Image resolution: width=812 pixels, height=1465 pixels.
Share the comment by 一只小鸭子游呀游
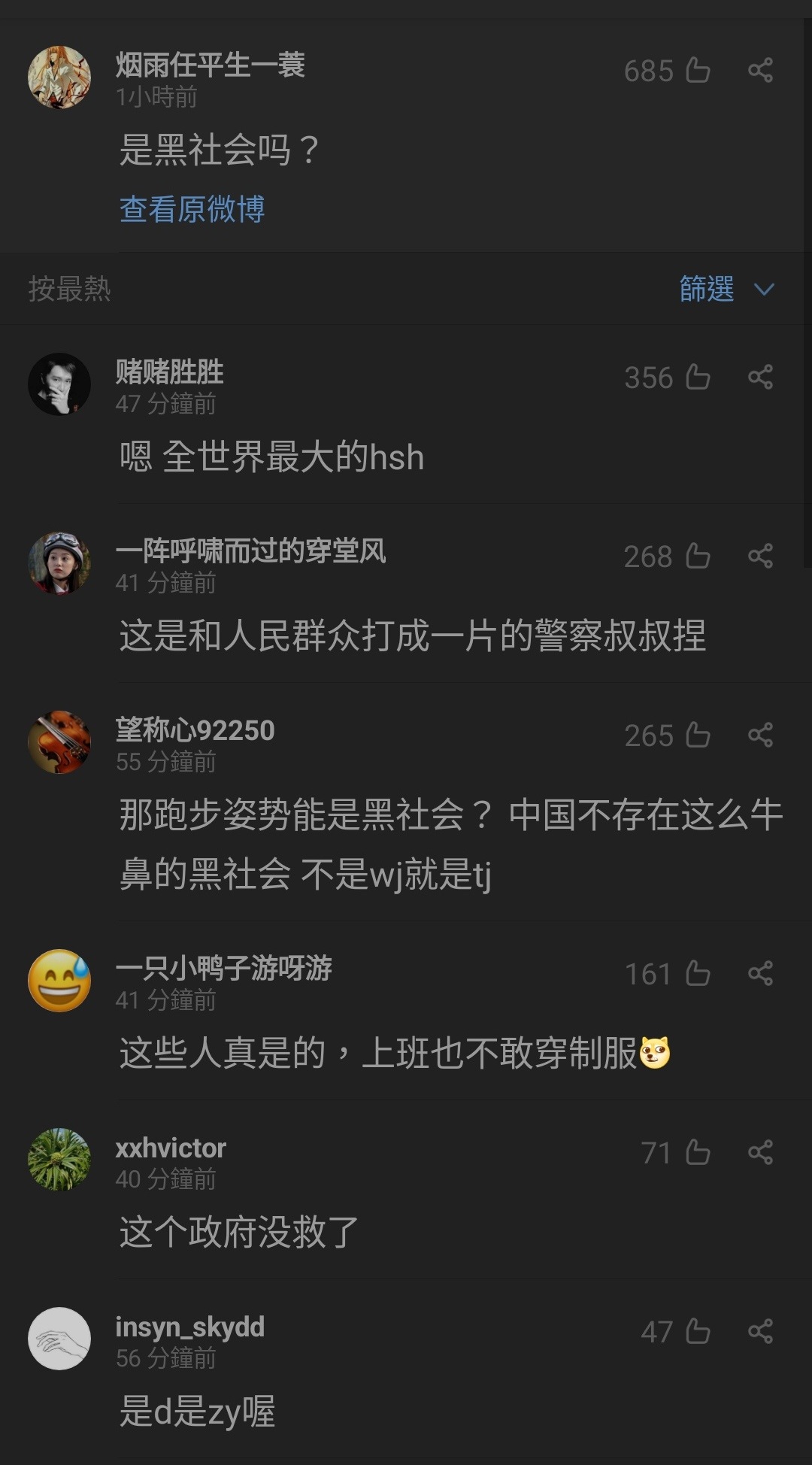[761, 974]
